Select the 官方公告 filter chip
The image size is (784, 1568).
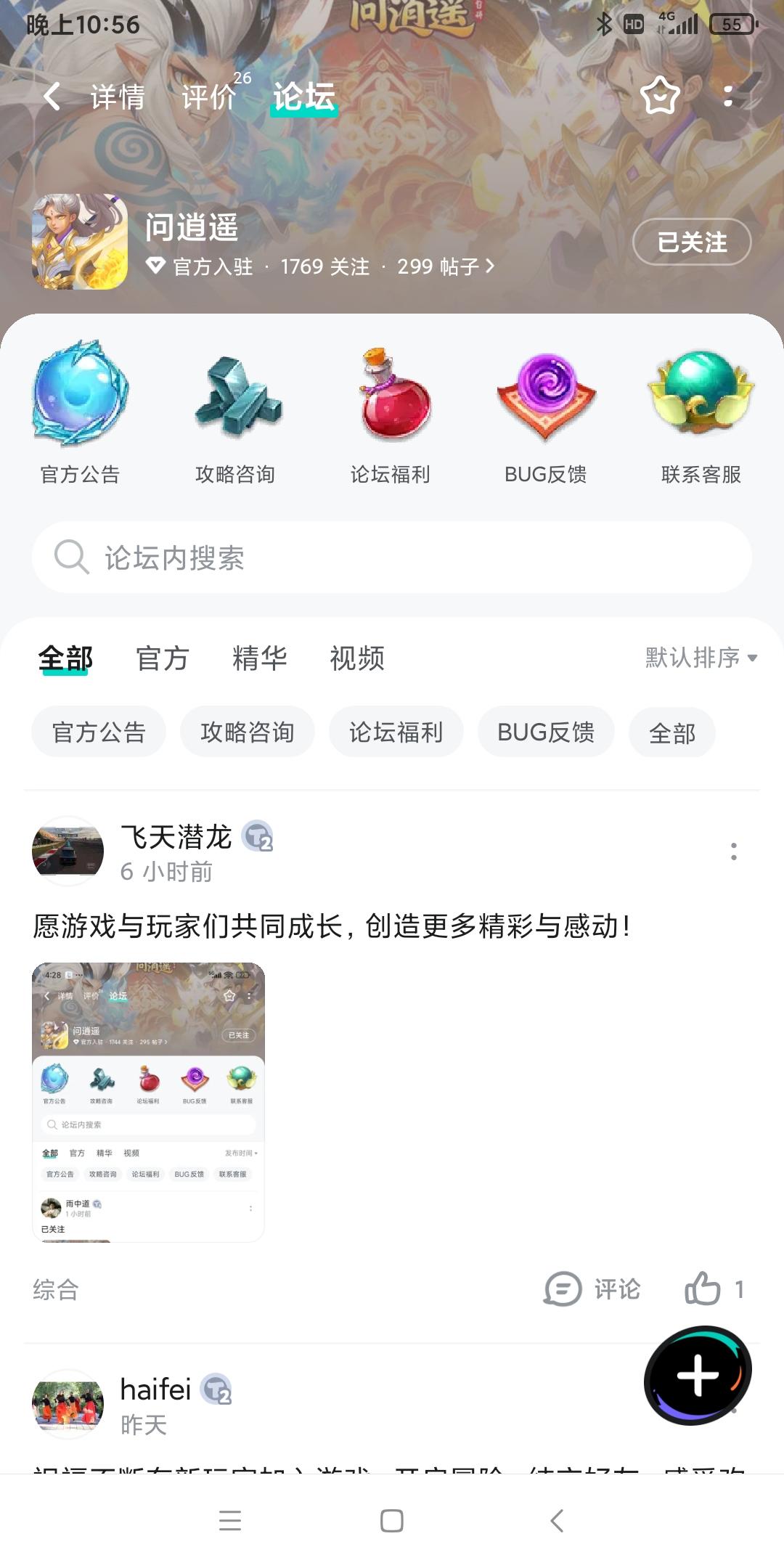click(x=98, y=732)
